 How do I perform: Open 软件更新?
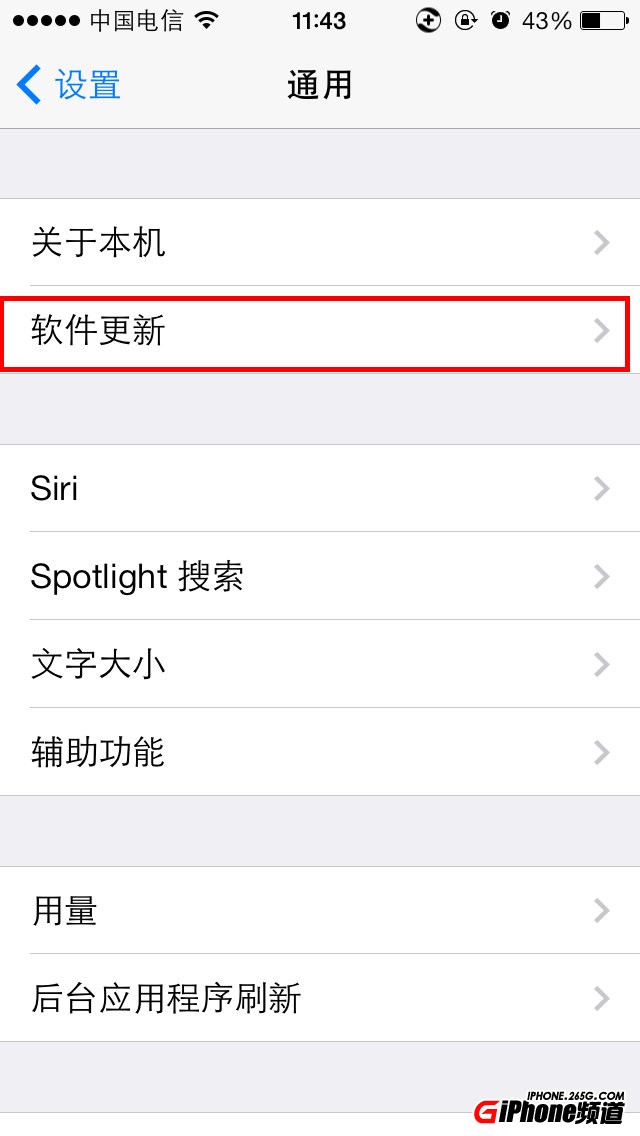pos(320,331)
